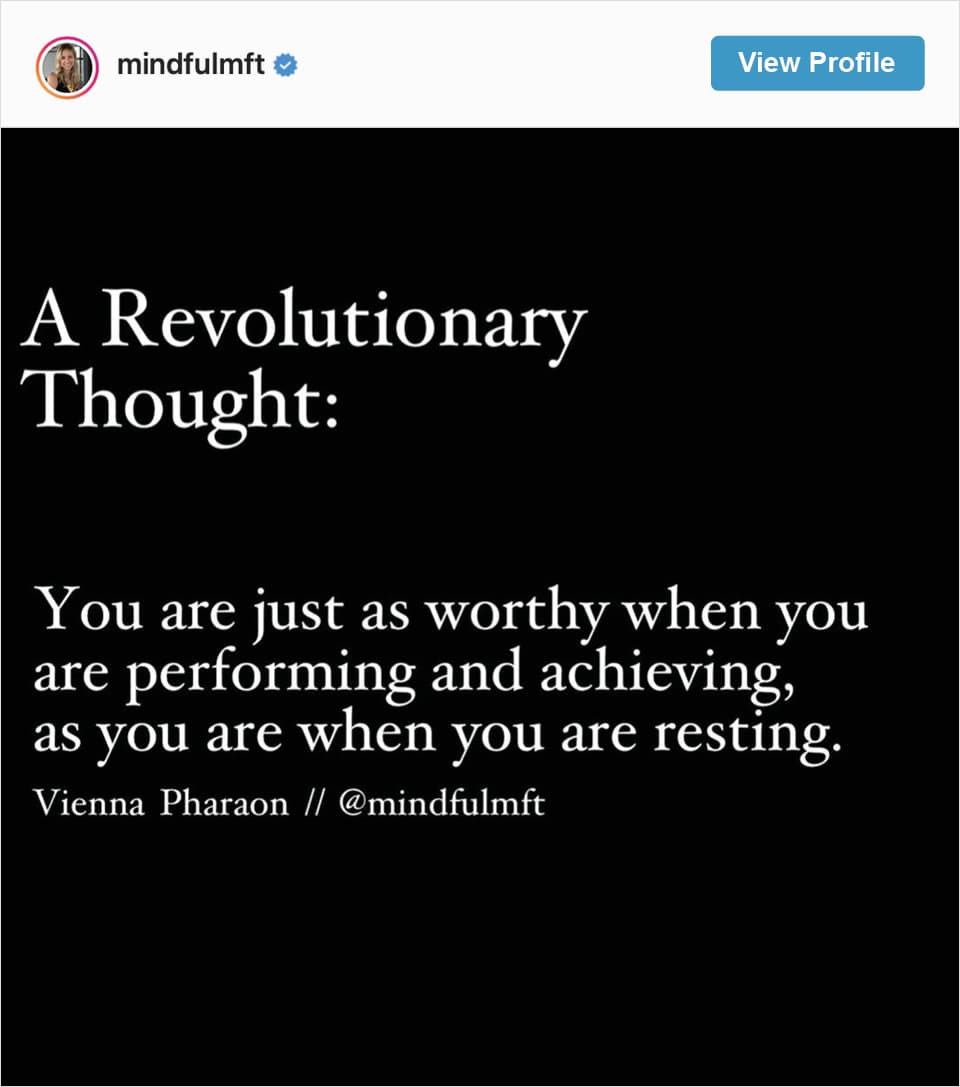Open the mindfulmft profile picture

pyautogui.click(x=67, y=67)
